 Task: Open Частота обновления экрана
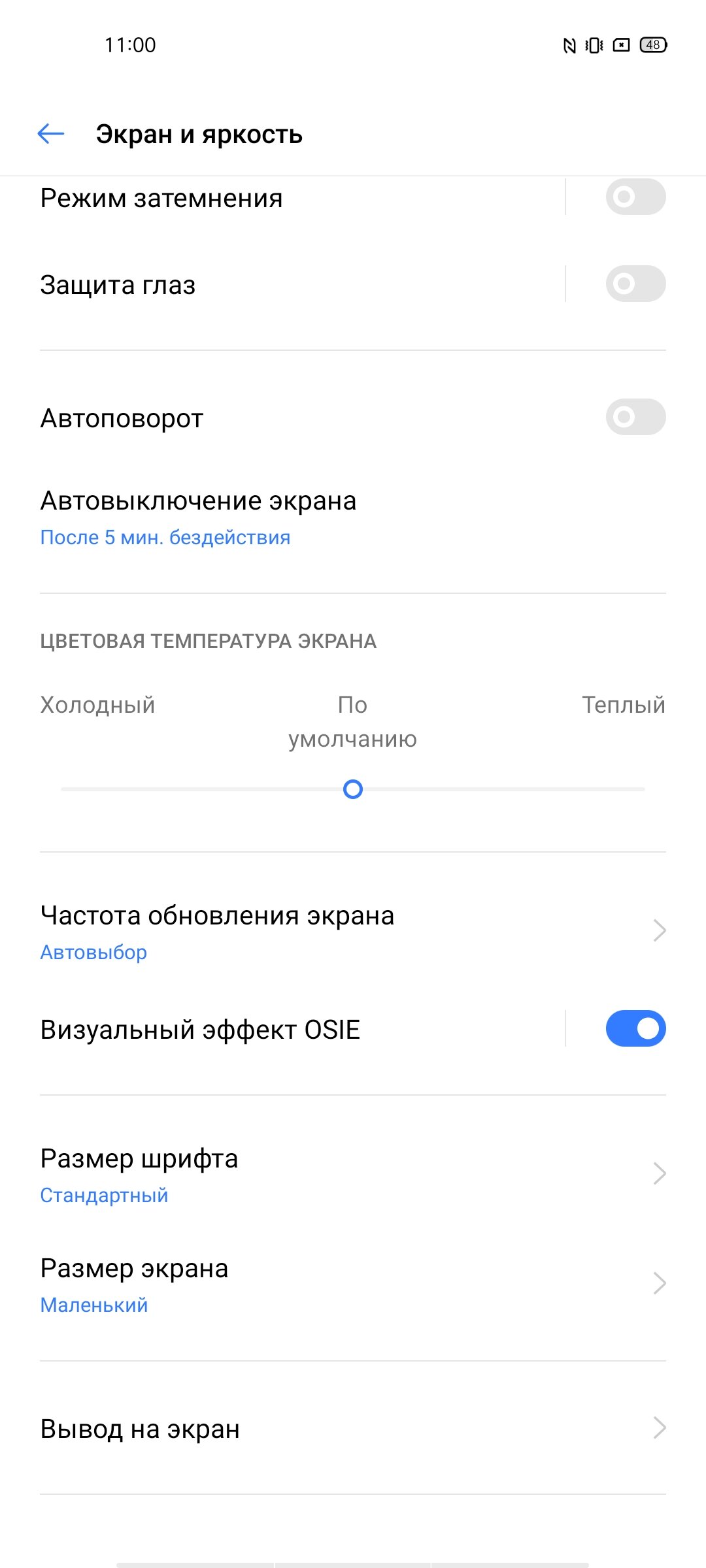[353, 932]
